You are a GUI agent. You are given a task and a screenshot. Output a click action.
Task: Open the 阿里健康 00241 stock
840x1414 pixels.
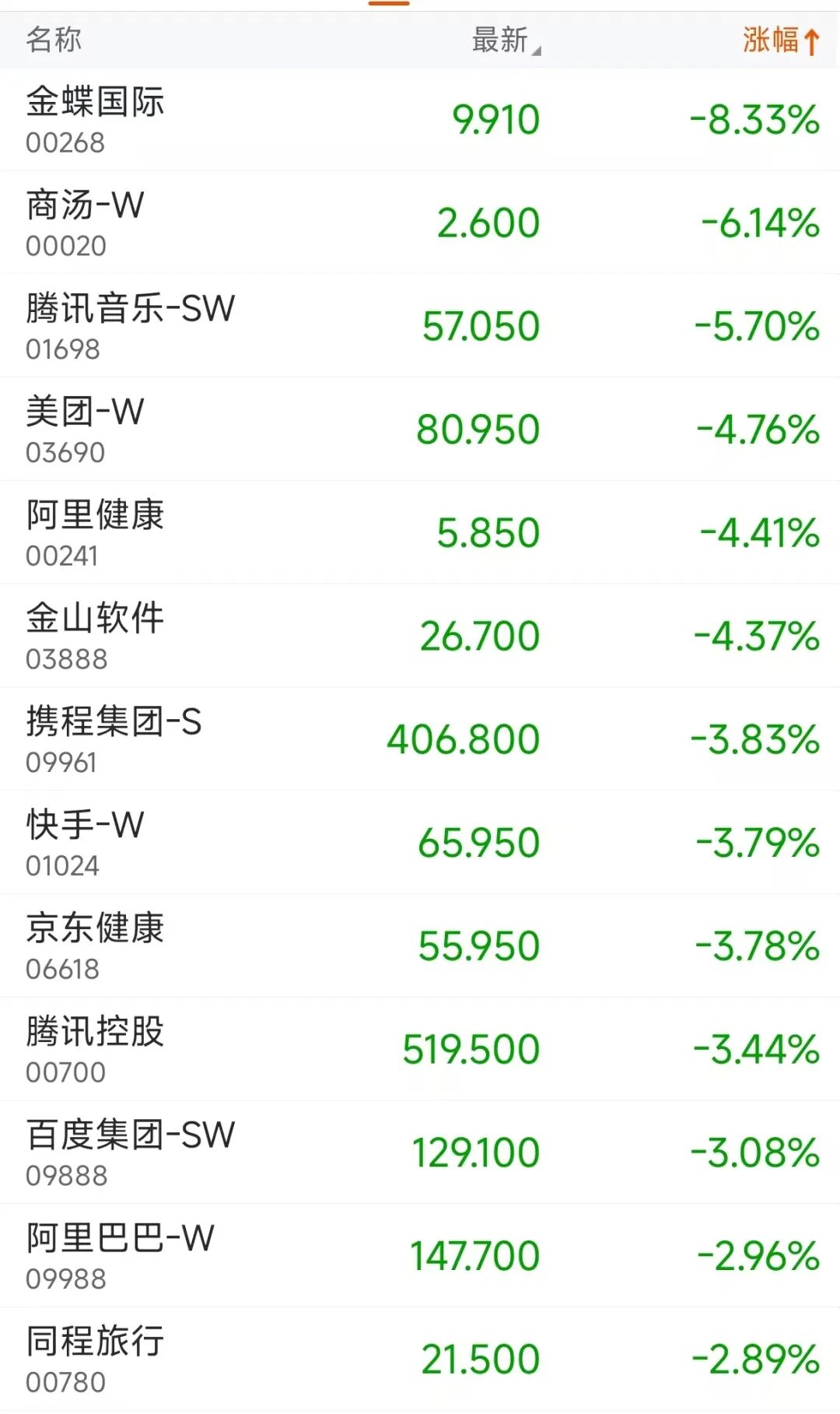click(420, 533)
